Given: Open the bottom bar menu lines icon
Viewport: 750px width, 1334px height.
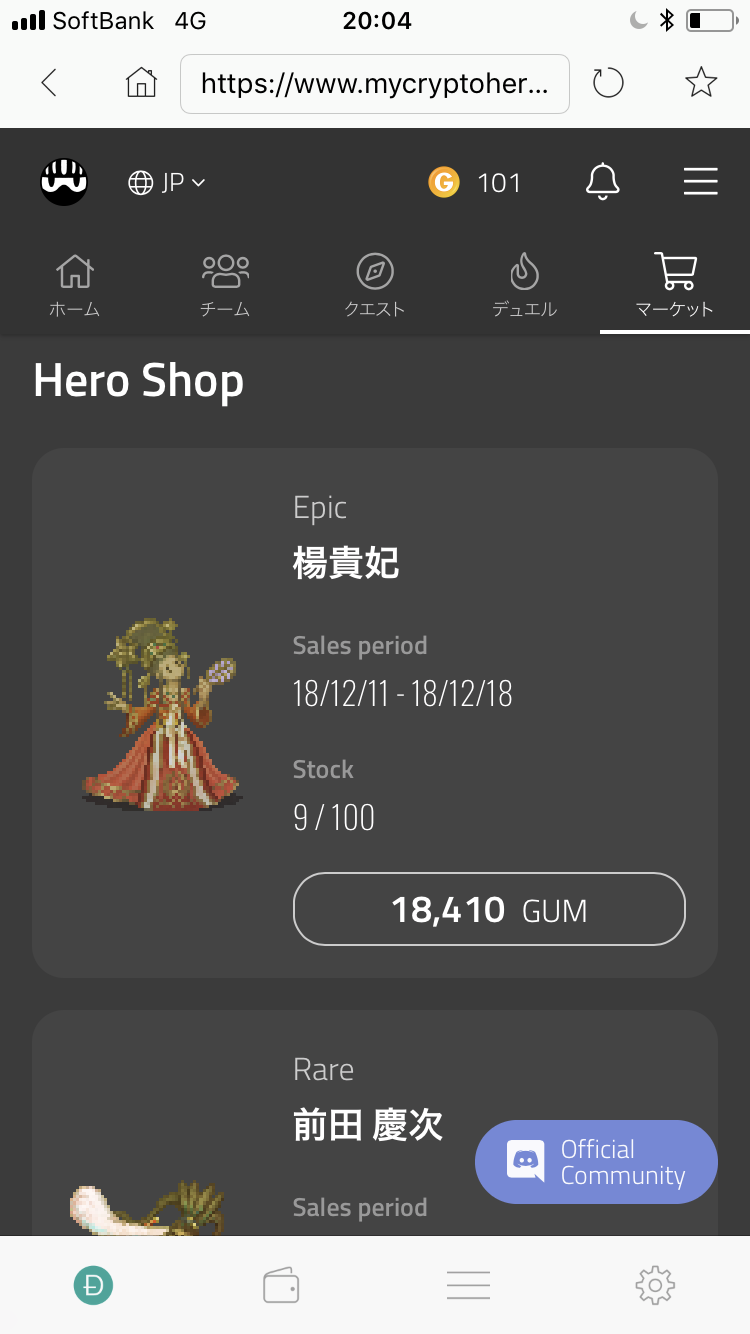Looking at the screenshot, I should click(x=468, y=1285).
